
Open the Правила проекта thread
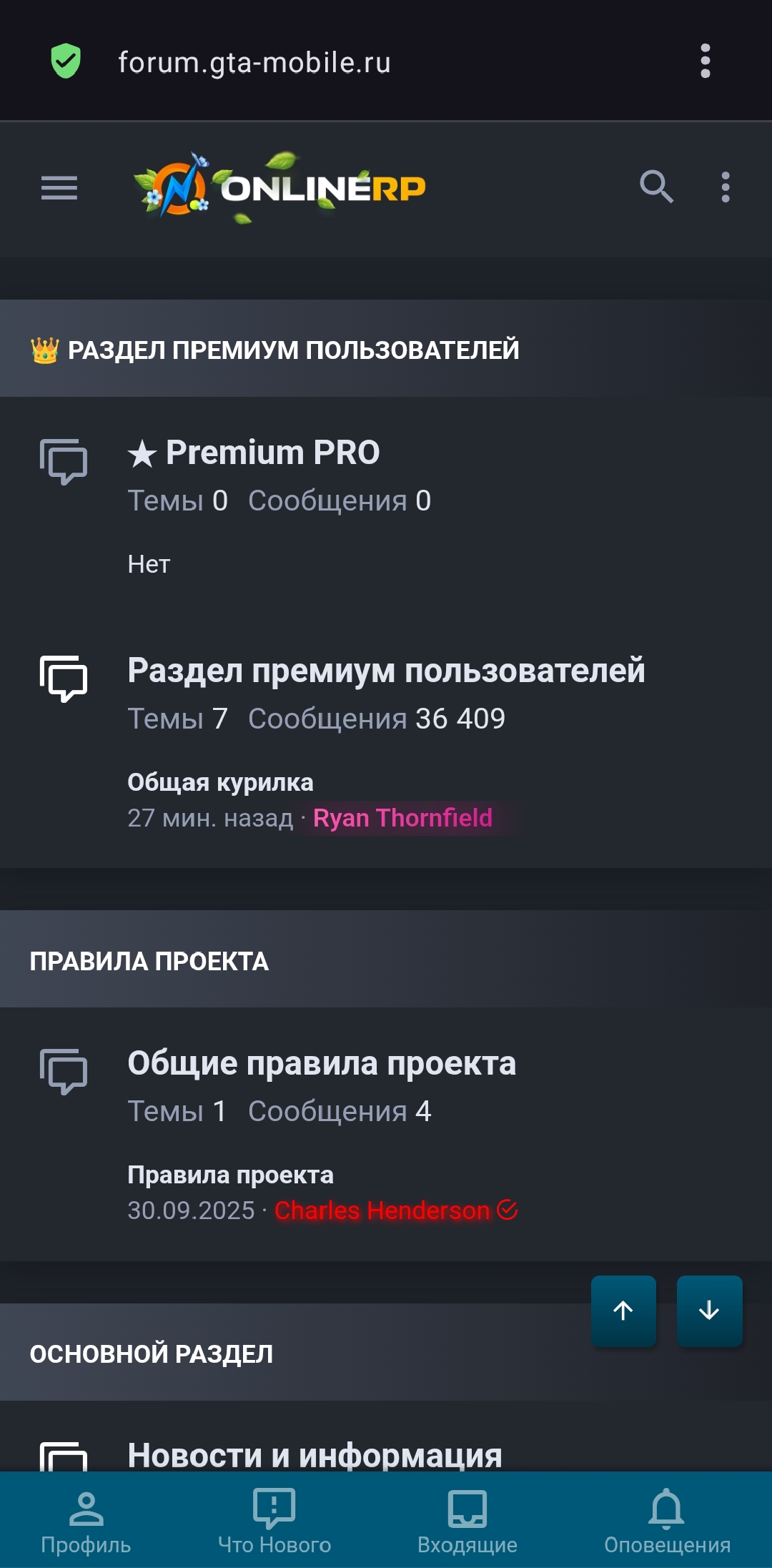(x=230, y=1175)
